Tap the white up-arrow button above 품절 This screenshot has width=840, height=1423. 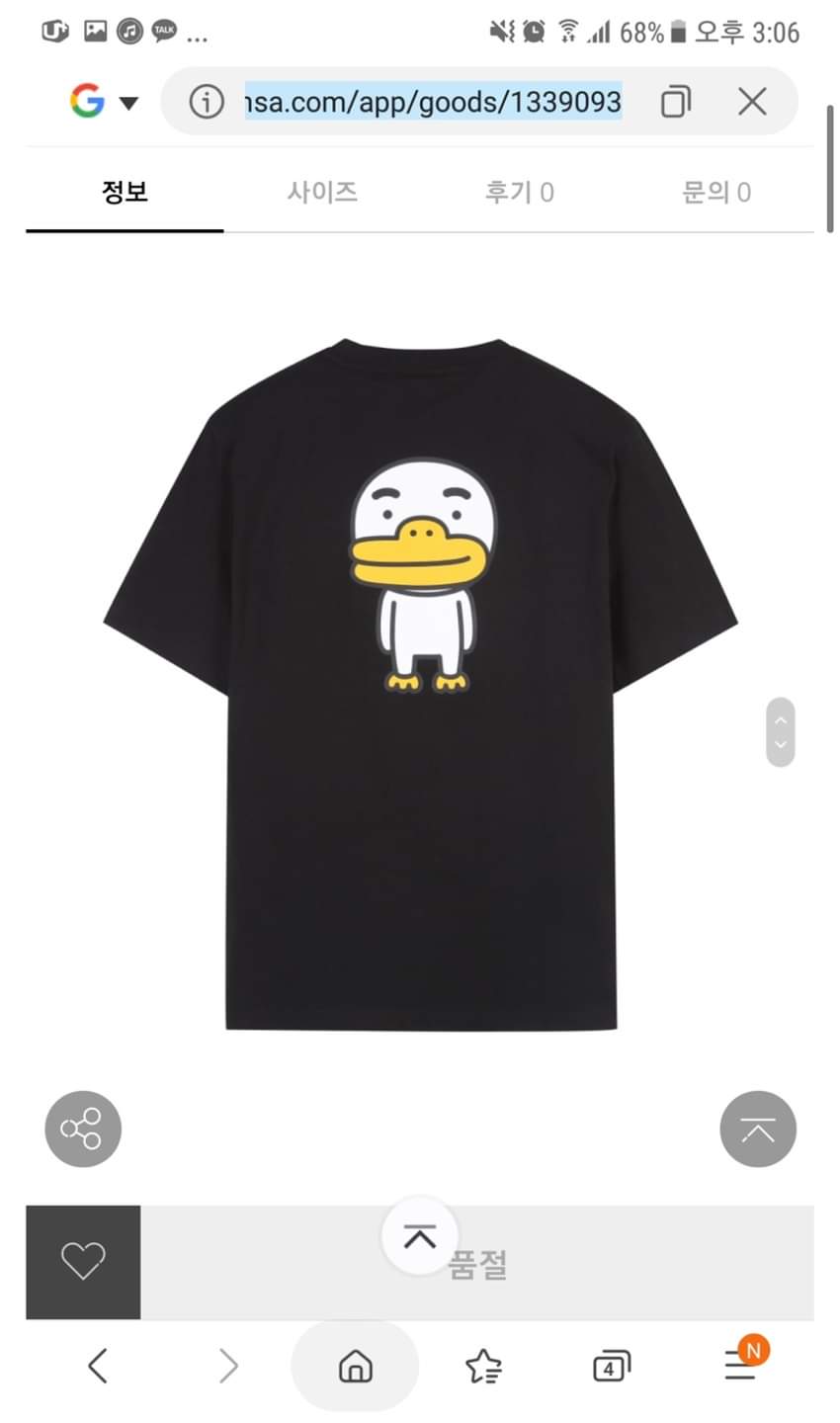point(420,1235)
